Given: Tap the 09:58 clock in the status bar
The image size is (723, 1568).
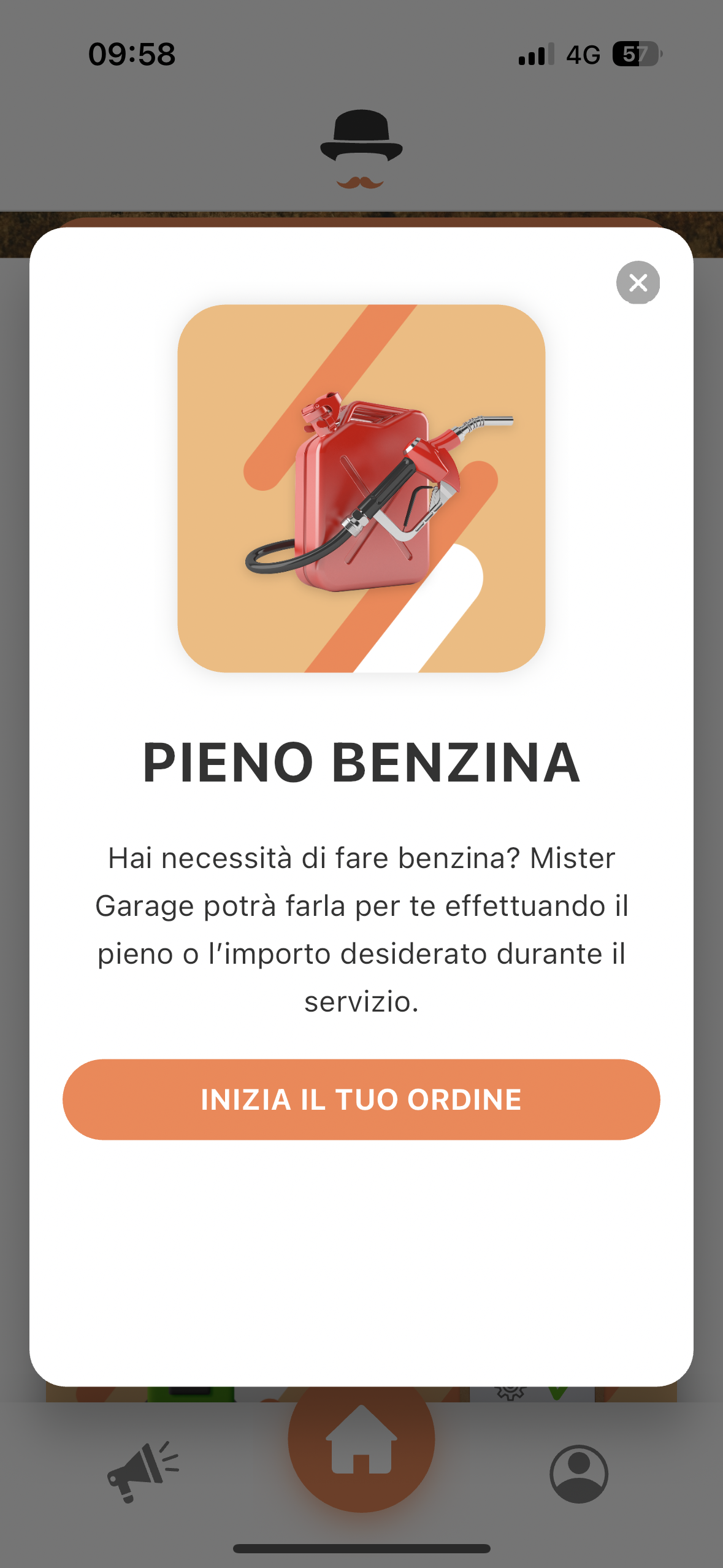Looking at the screenshot, I should (x=131, y=54).
